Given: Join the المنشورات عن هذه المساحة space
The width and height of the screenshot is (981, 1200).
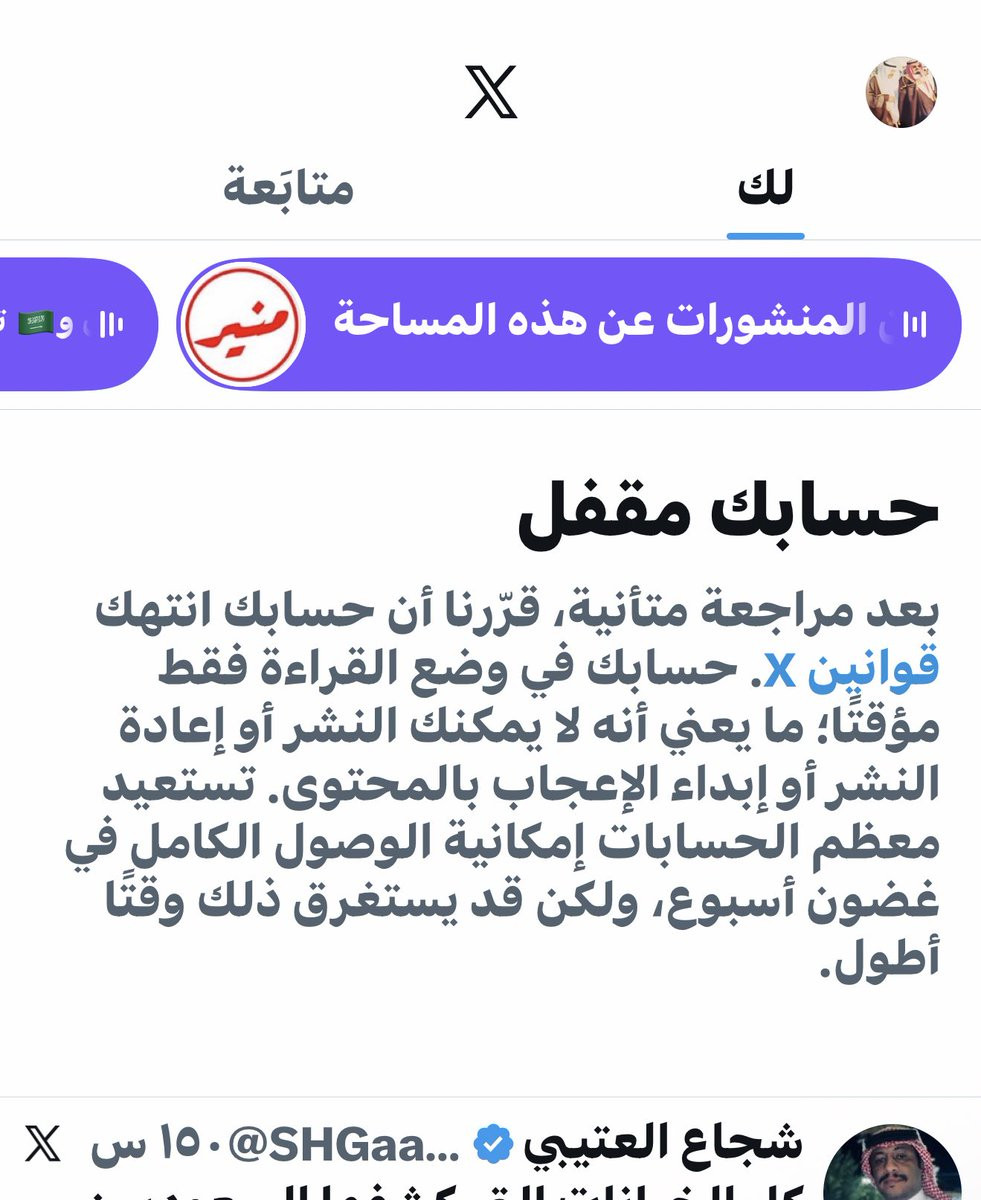Looking at the screenshot, I should click(x=570, y=324).
